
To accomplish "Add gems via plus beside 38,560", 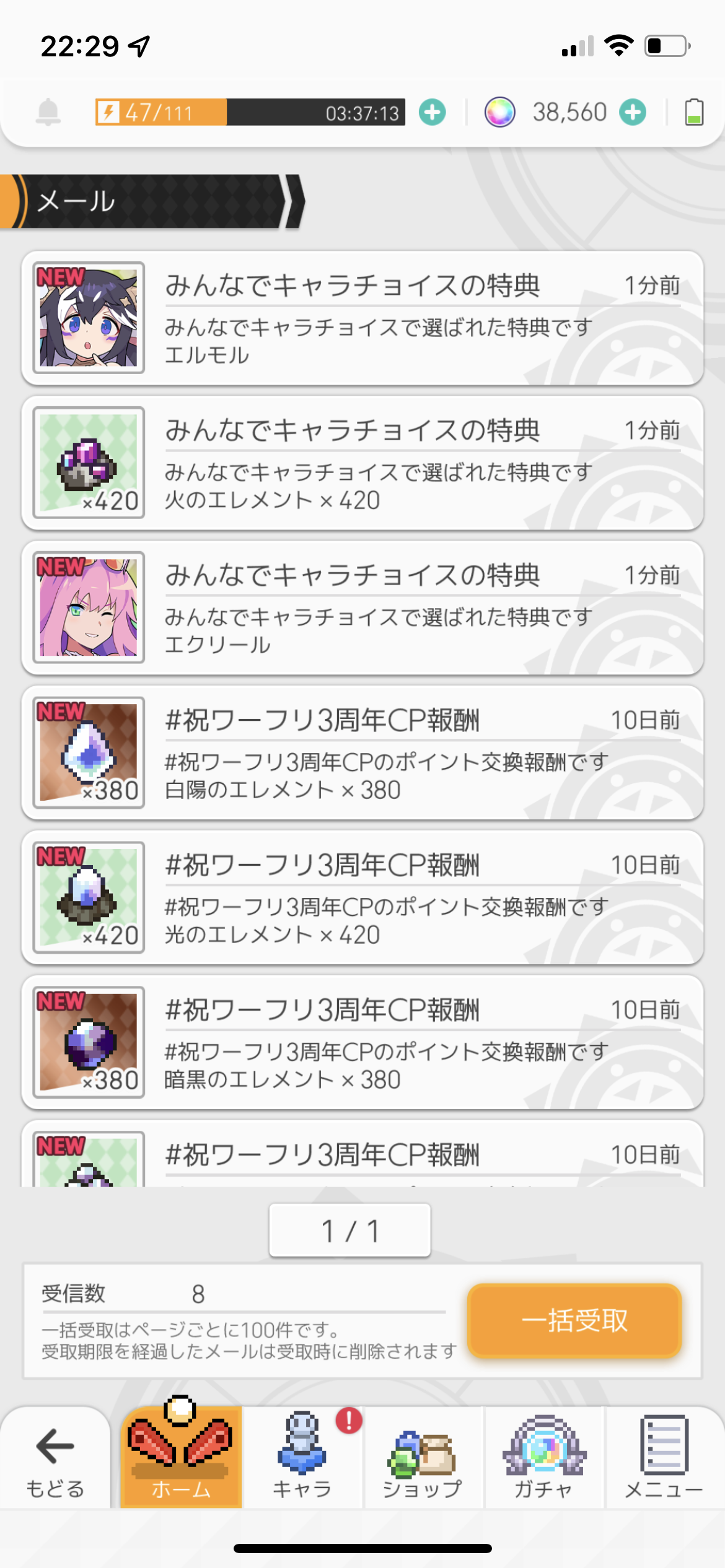I will [633, 112].
